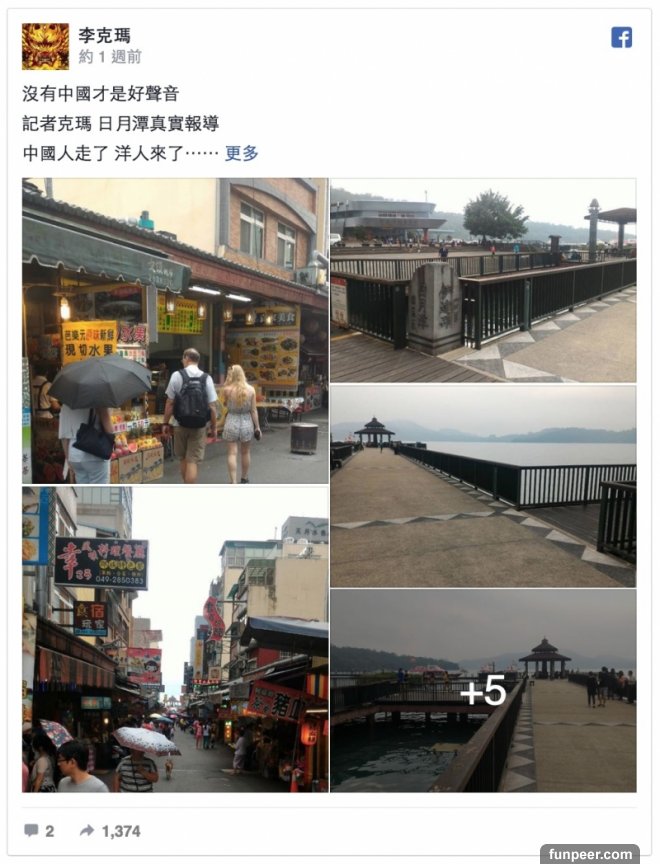
Task: Open the photo of the empty lakeside boardwalk
Action: point(483,486)
